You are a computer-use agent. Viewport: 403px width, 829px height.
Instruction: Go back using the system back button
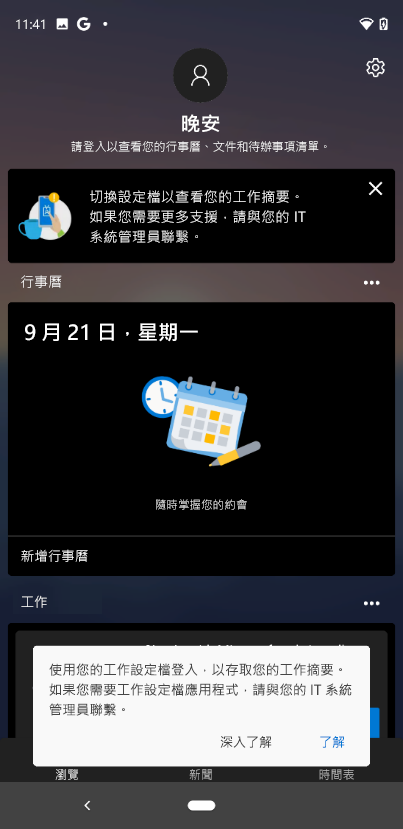[87, 805]
